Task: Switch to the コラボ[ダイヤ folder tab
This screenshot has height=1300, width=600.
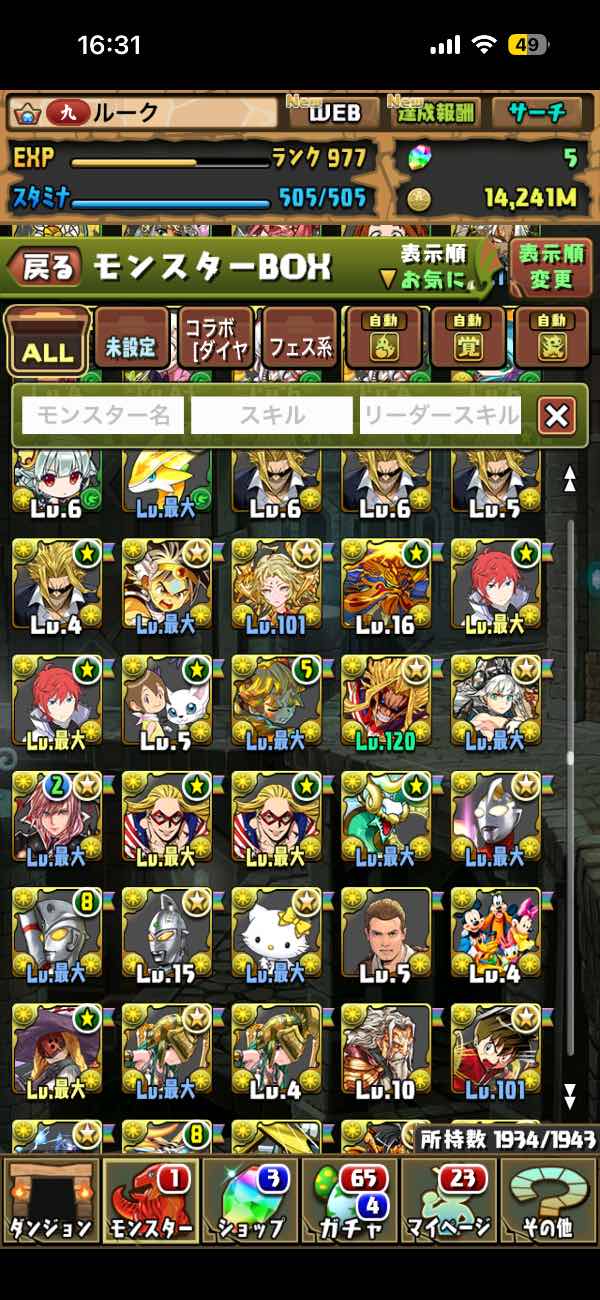Action: [x=216, y=342]
